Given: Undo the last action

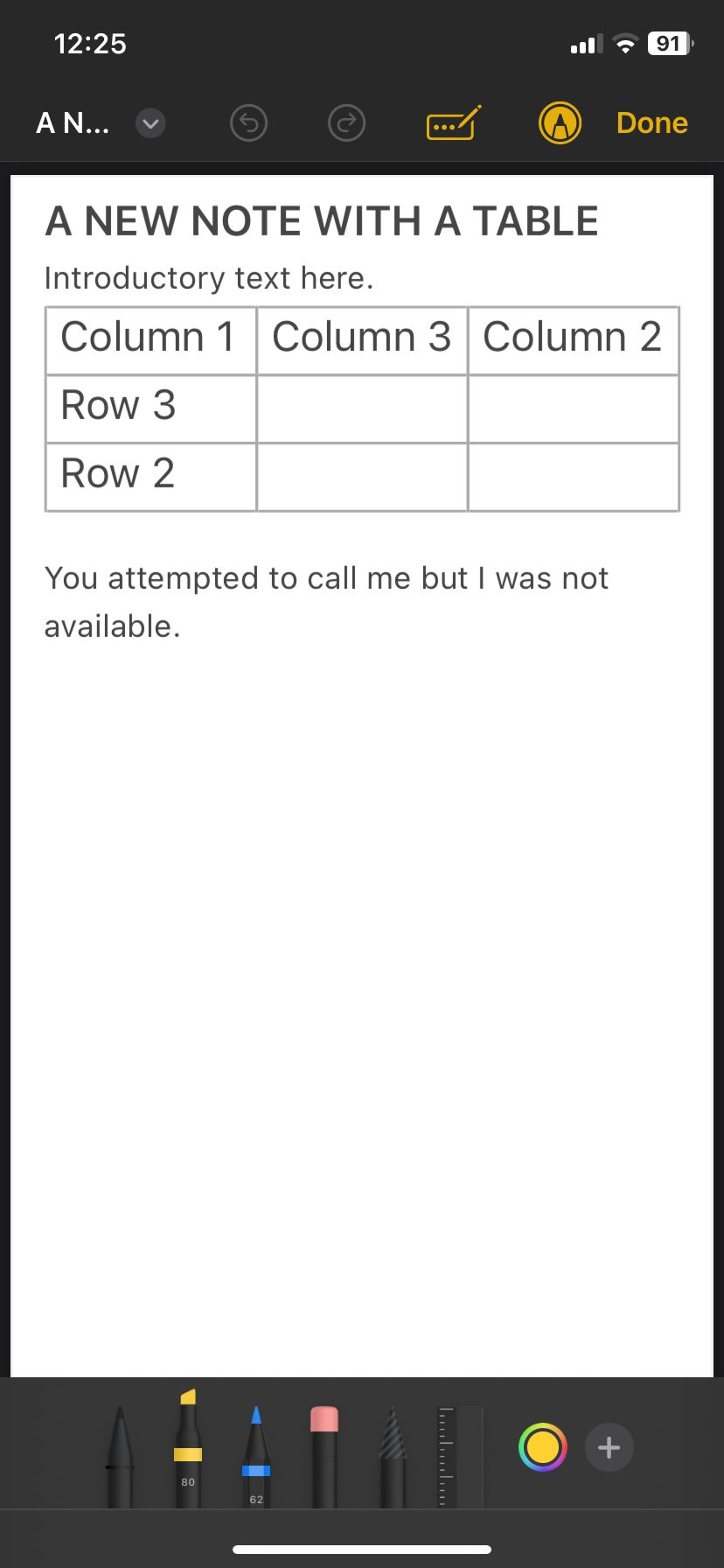Looking at the screenshot, I should pos(248,123).
